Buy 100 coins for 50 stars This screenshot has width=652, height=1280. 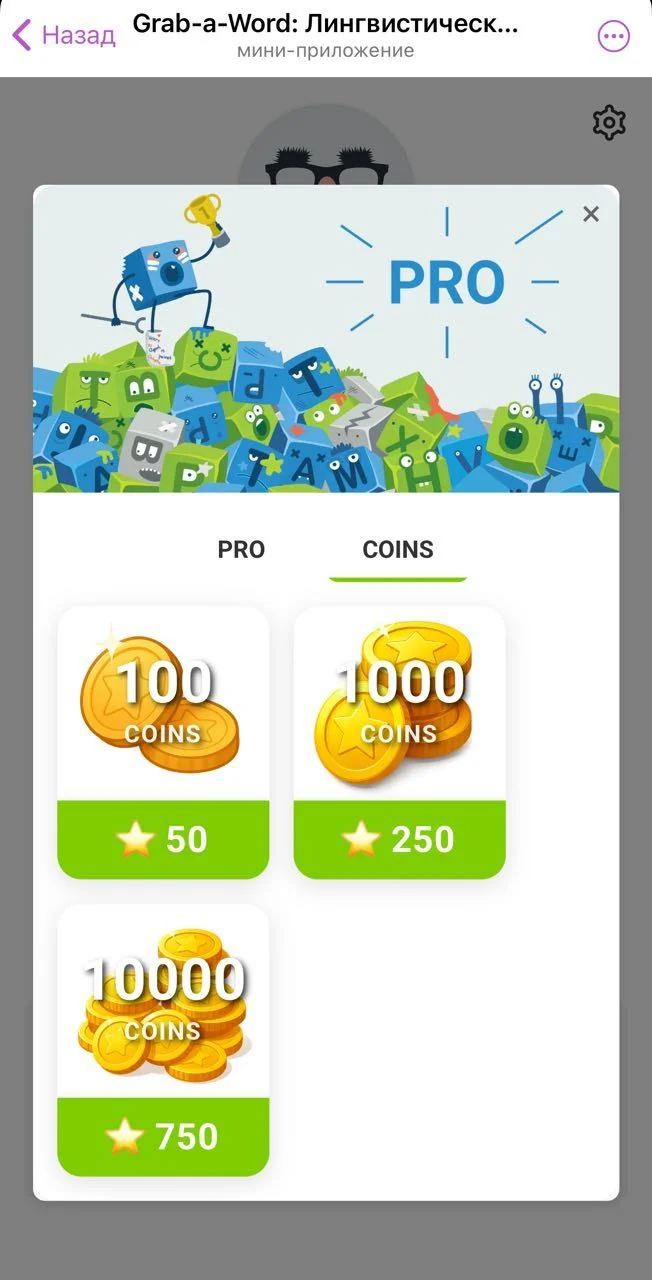(x=163, y=742)
